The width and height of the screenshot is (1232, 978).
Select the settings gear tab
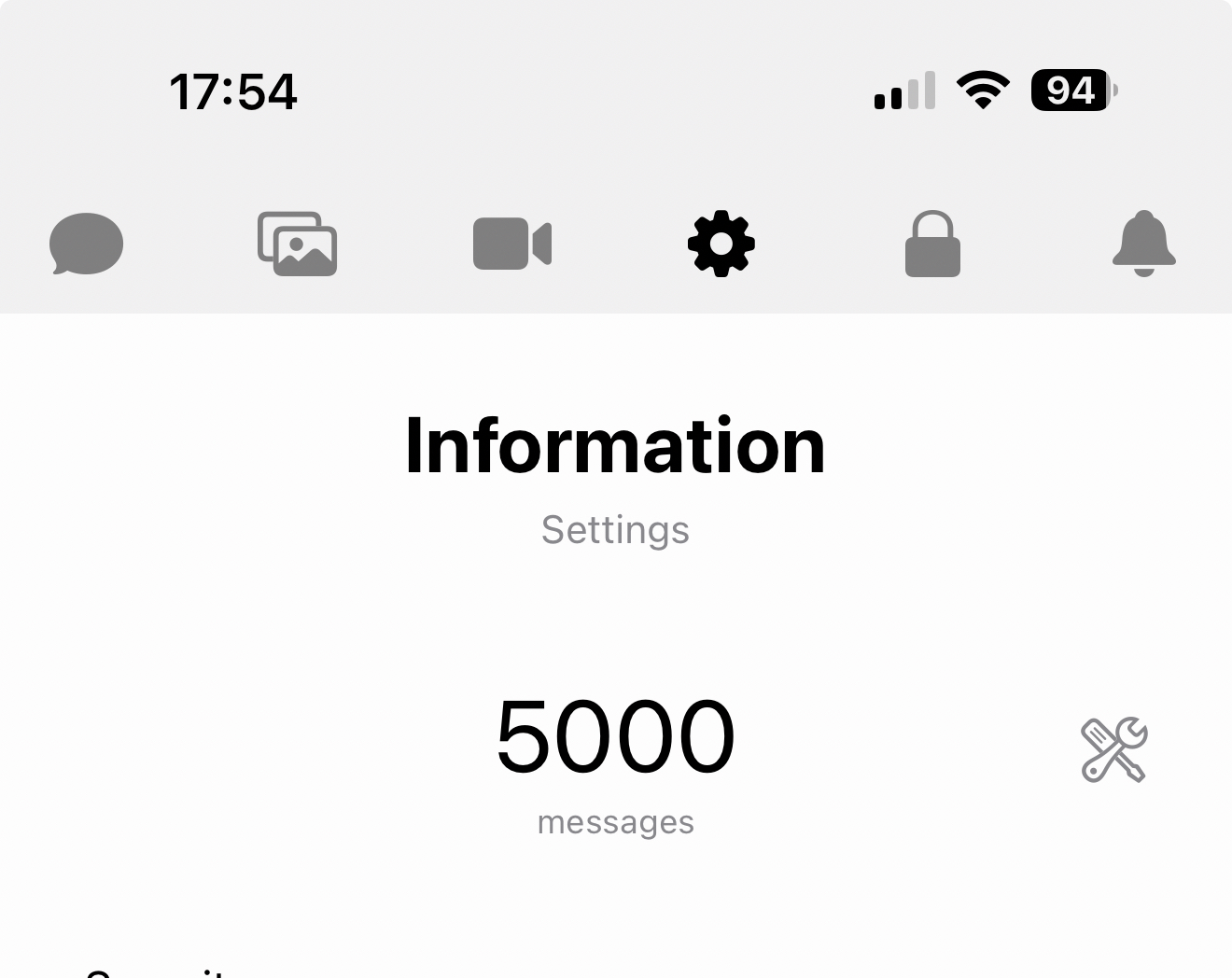coord(721,244)
